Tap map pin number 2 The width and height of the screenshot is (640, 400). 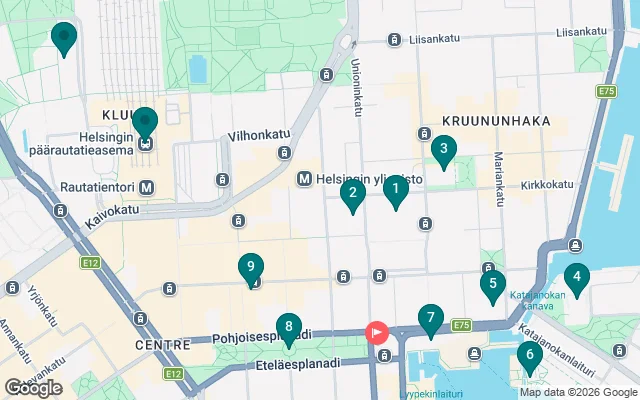[x=351, y=193]
